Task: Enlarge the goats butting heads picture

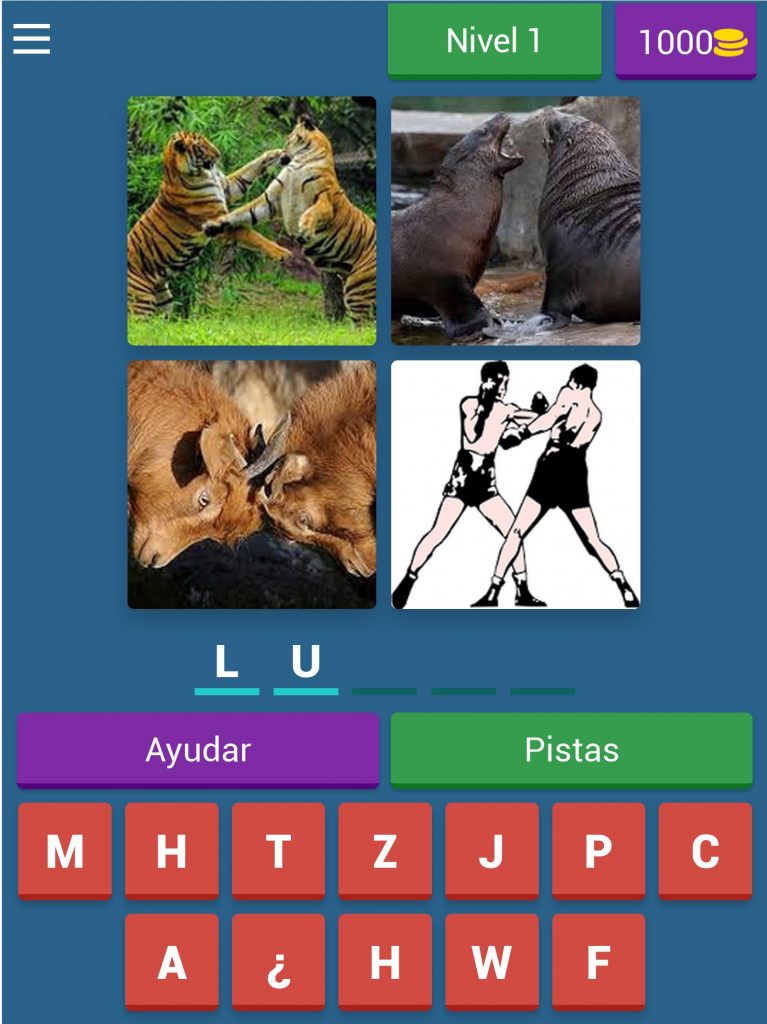Action: coord(252,485)
